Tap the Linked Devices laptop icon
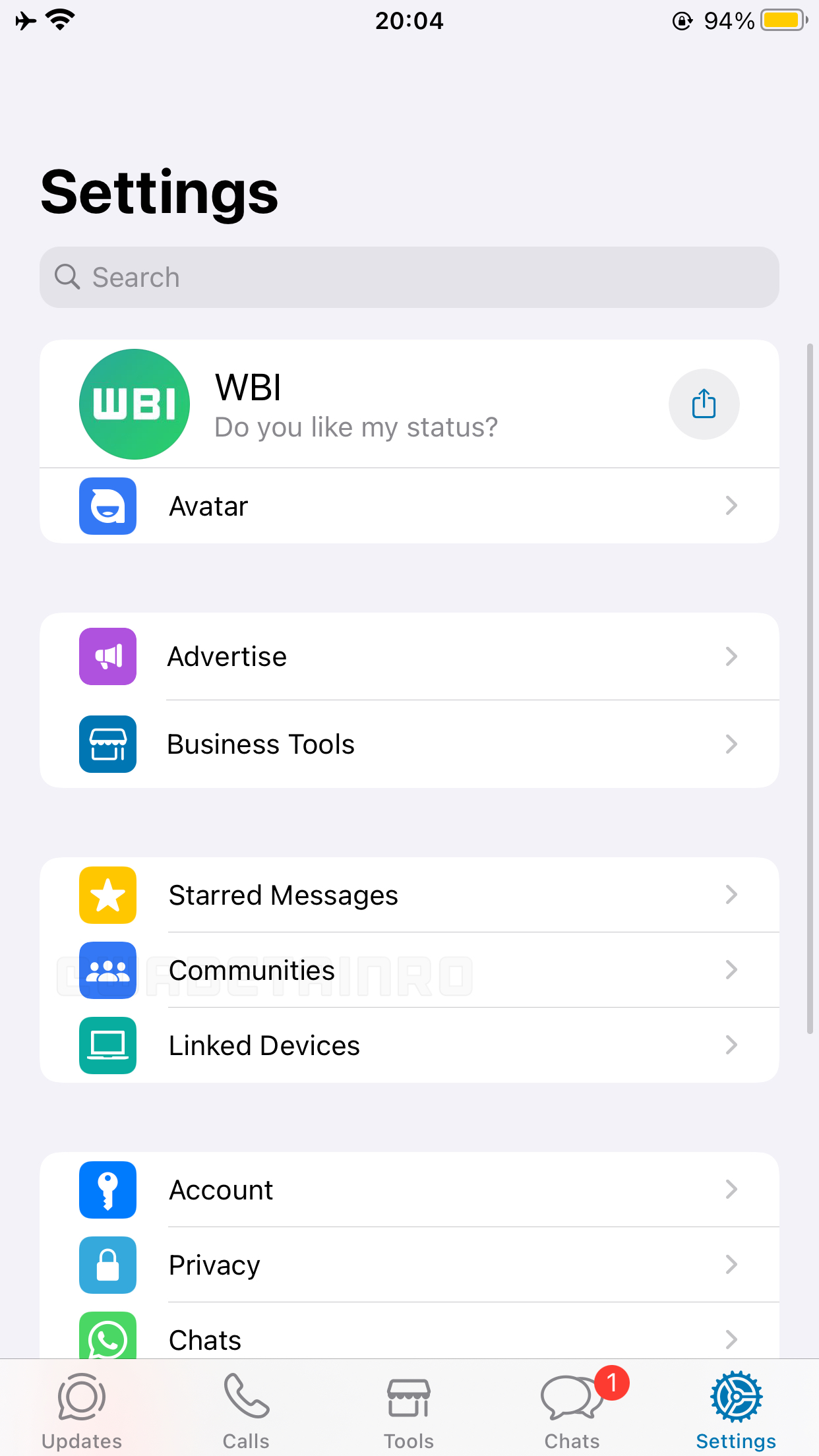 tap(107, 1045)
